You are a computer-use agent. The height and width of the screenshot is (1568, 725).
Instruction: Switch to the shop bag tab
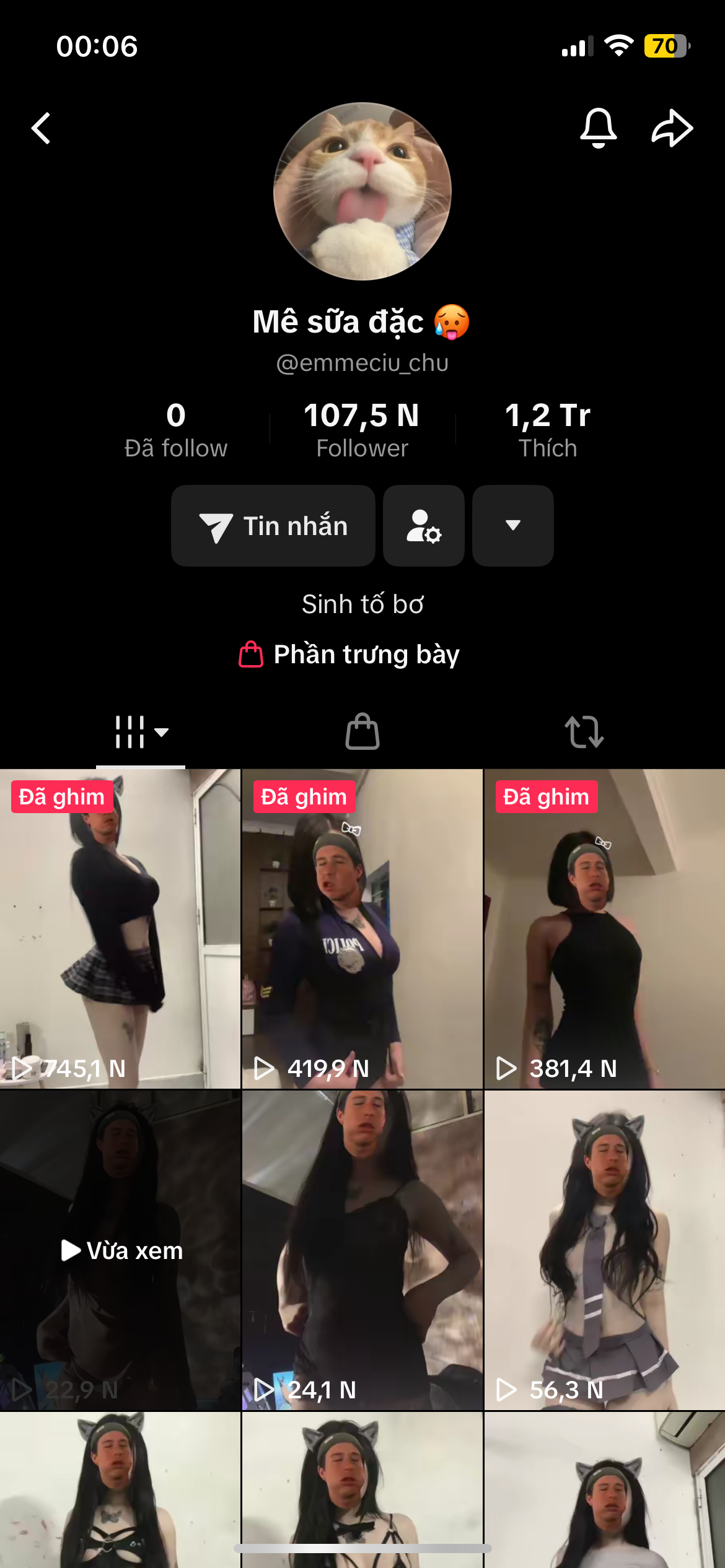coord(362,732)
